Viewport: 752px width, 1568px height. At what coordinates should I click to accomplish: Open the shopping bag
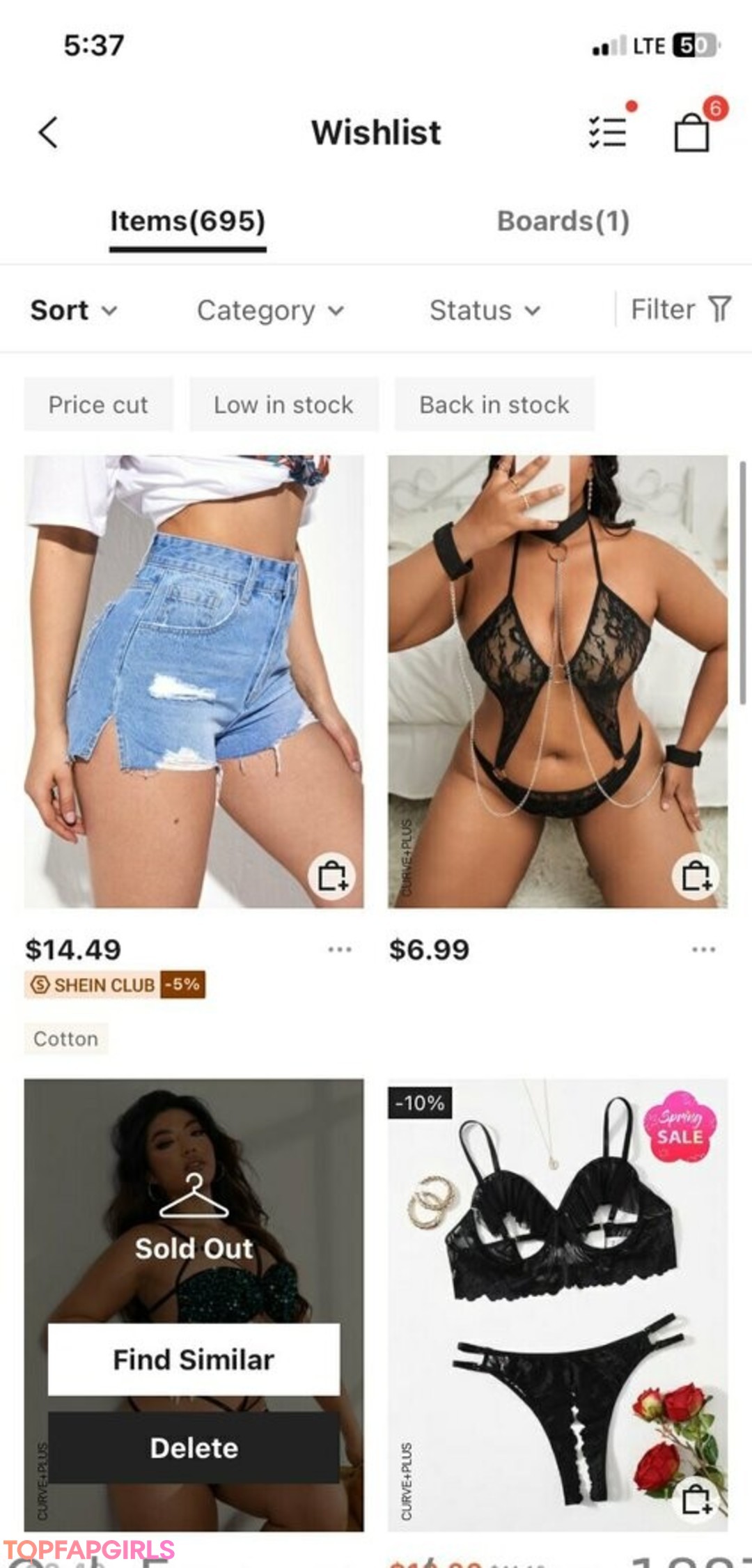coord(692,131)
